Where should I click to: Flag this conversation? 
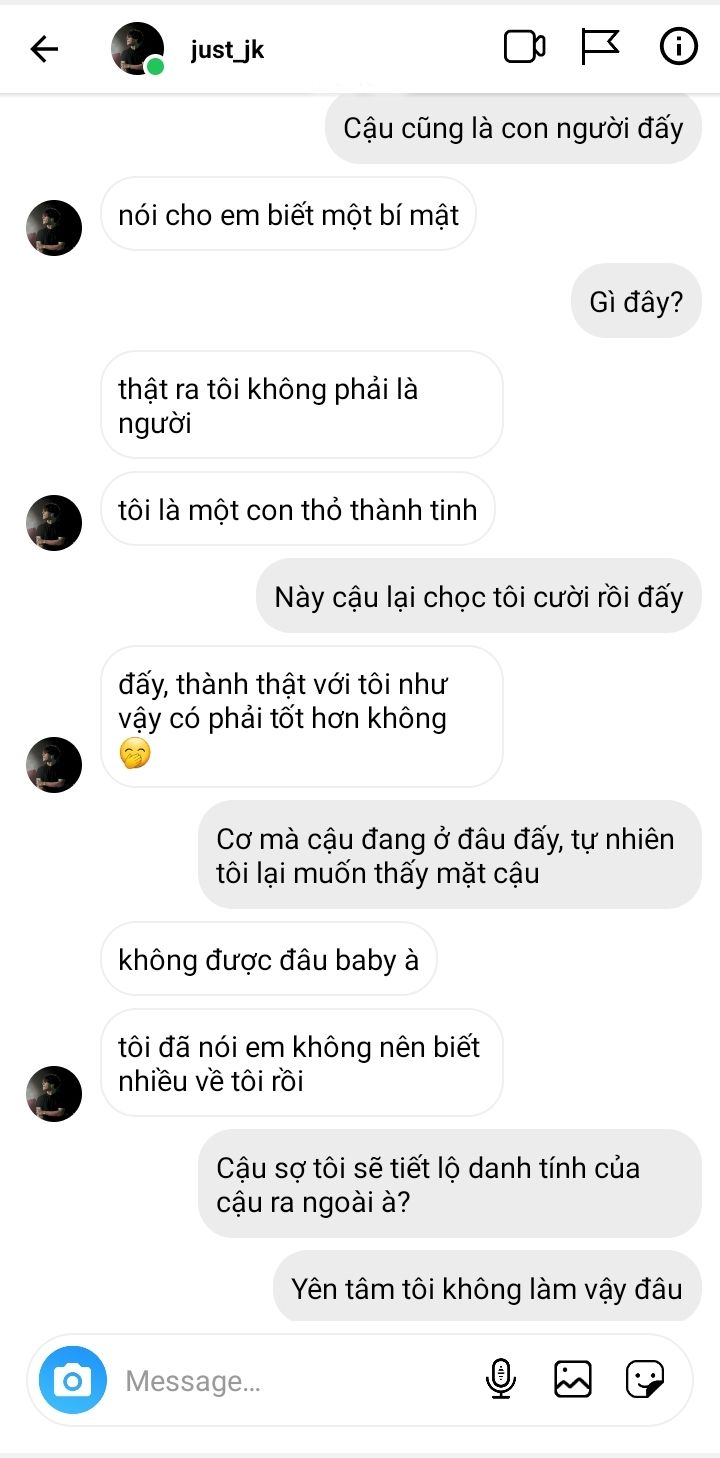(x=600, y=47)
